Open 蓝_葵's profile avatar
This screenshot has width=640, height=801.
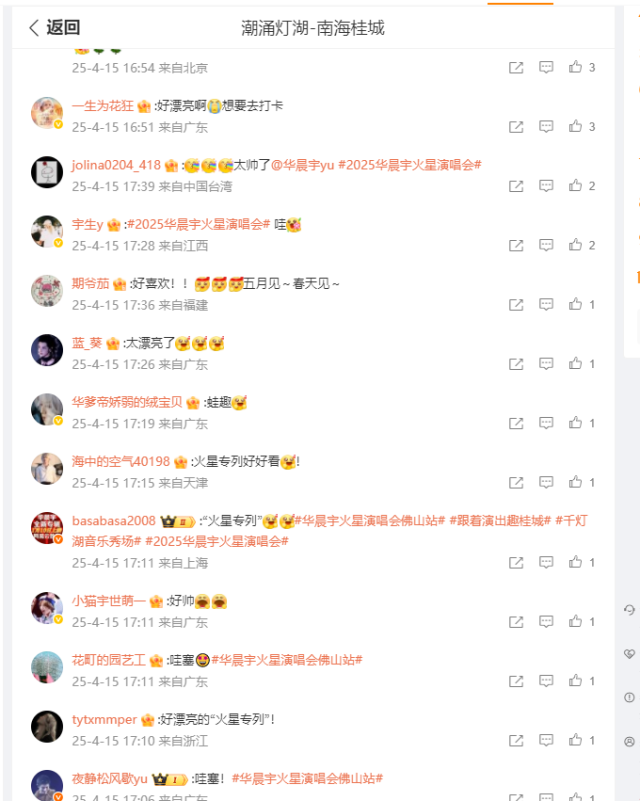click(x=47, y=351)
